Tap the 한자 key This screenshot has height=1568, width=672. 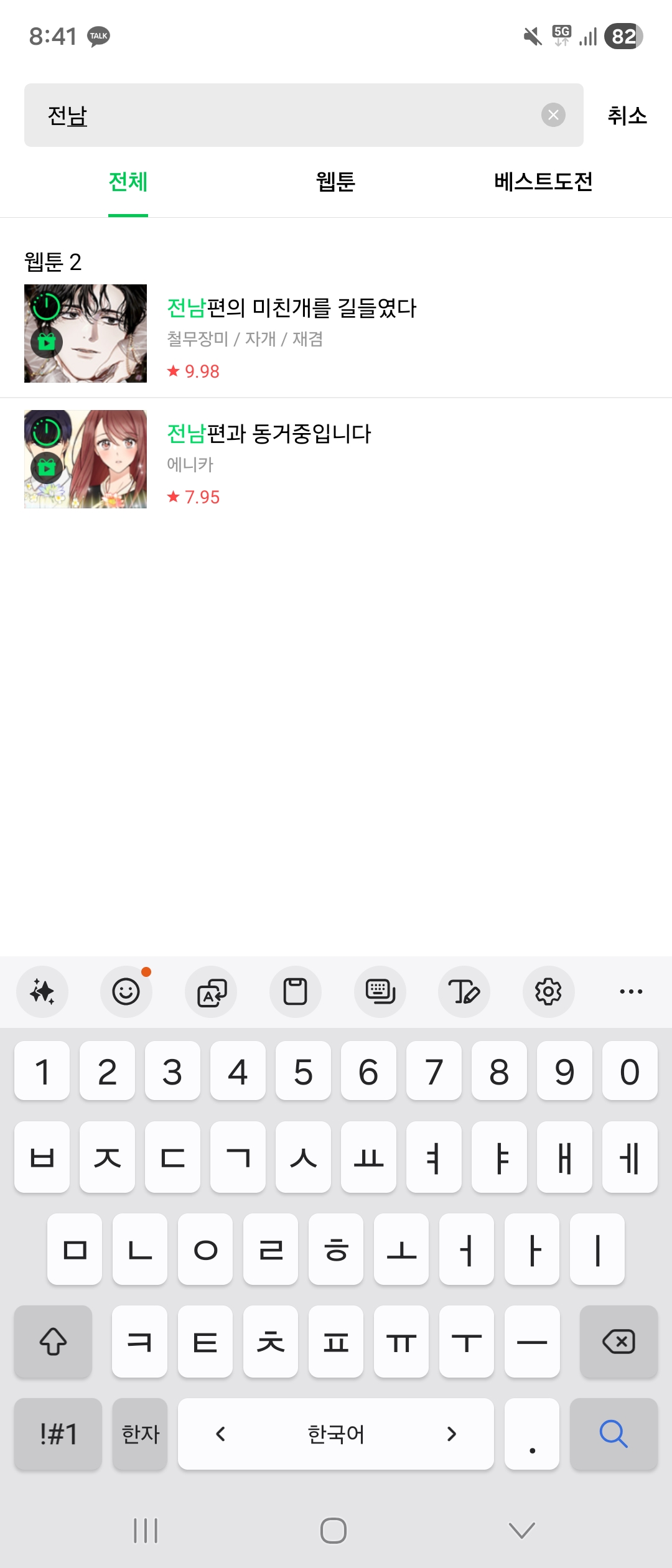pos(140,1434)
